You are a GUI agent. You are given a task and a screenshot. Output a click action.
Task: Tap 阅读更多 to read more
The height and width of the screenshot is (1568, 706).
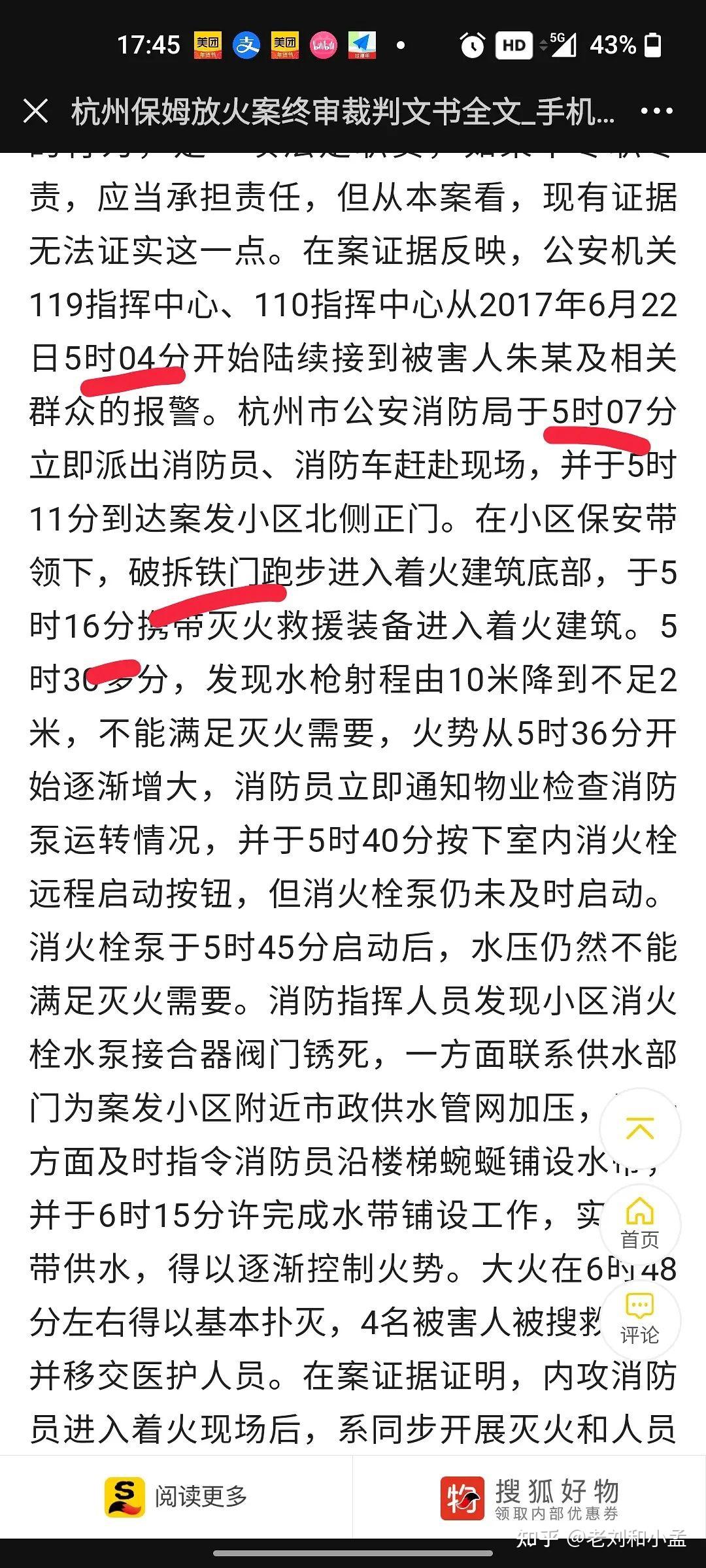[176, 1497]
